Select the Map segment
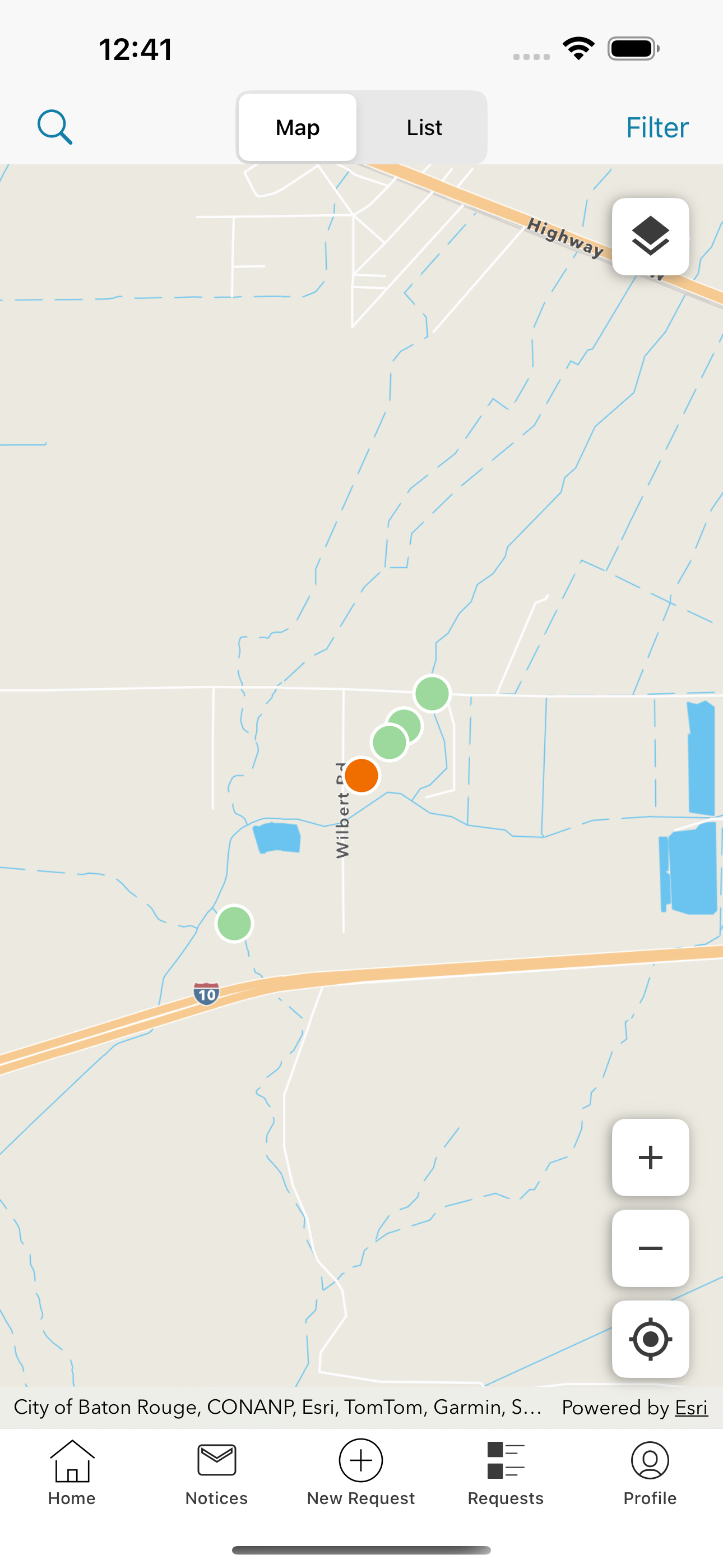The image size is (723, 1568). [x=298, y=127]
